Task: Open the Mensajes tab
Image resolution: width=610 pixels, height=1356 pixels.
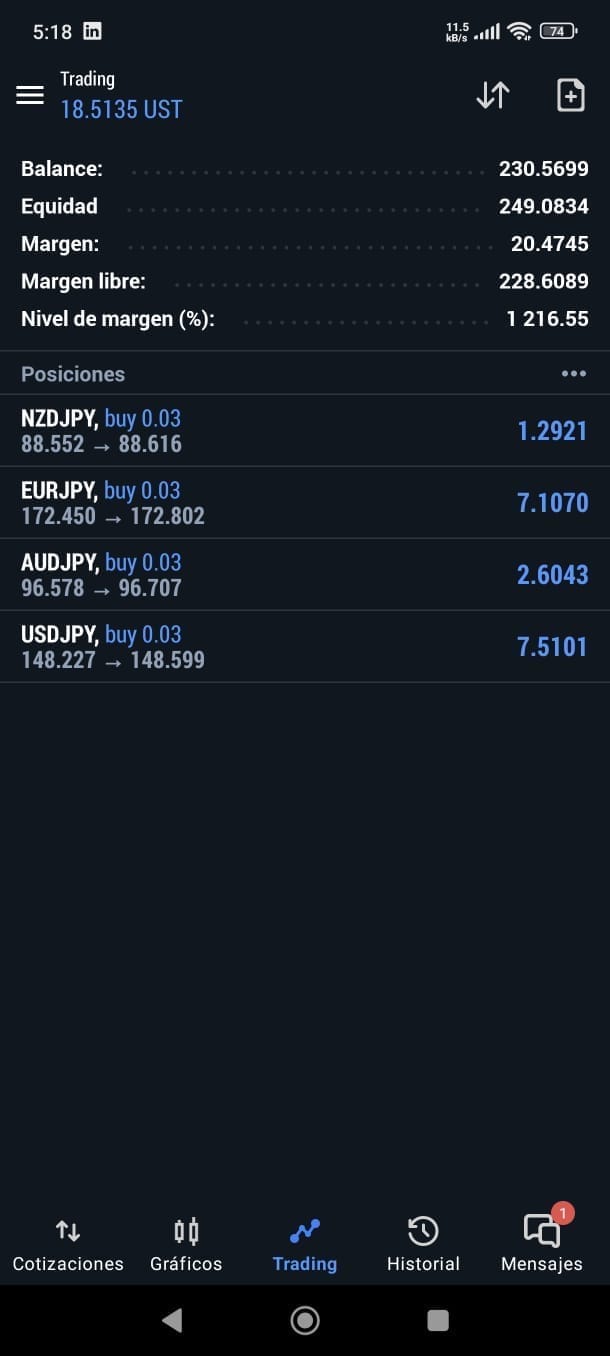Action: [x=542, y=1245]
